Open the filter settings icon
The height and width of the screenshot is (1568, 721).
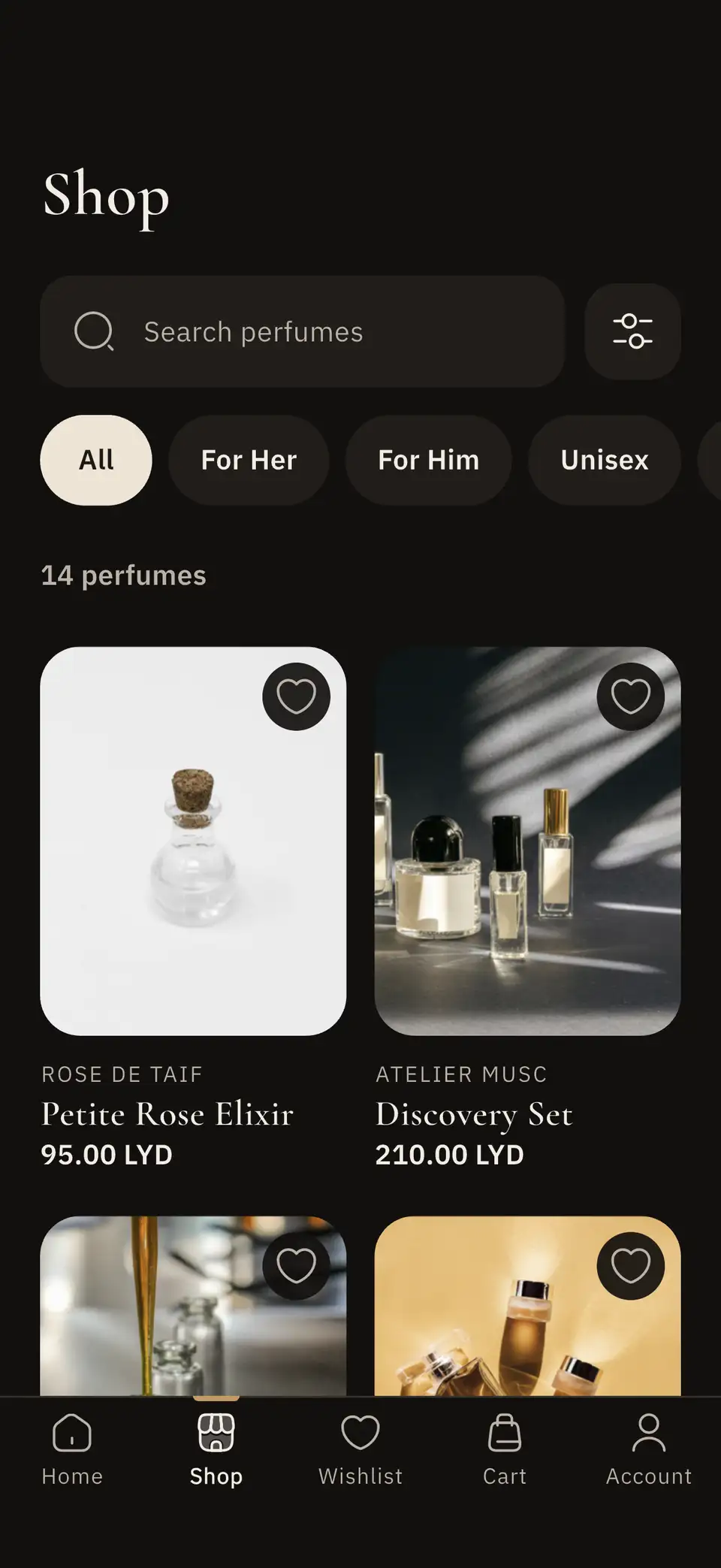point(632,331)
